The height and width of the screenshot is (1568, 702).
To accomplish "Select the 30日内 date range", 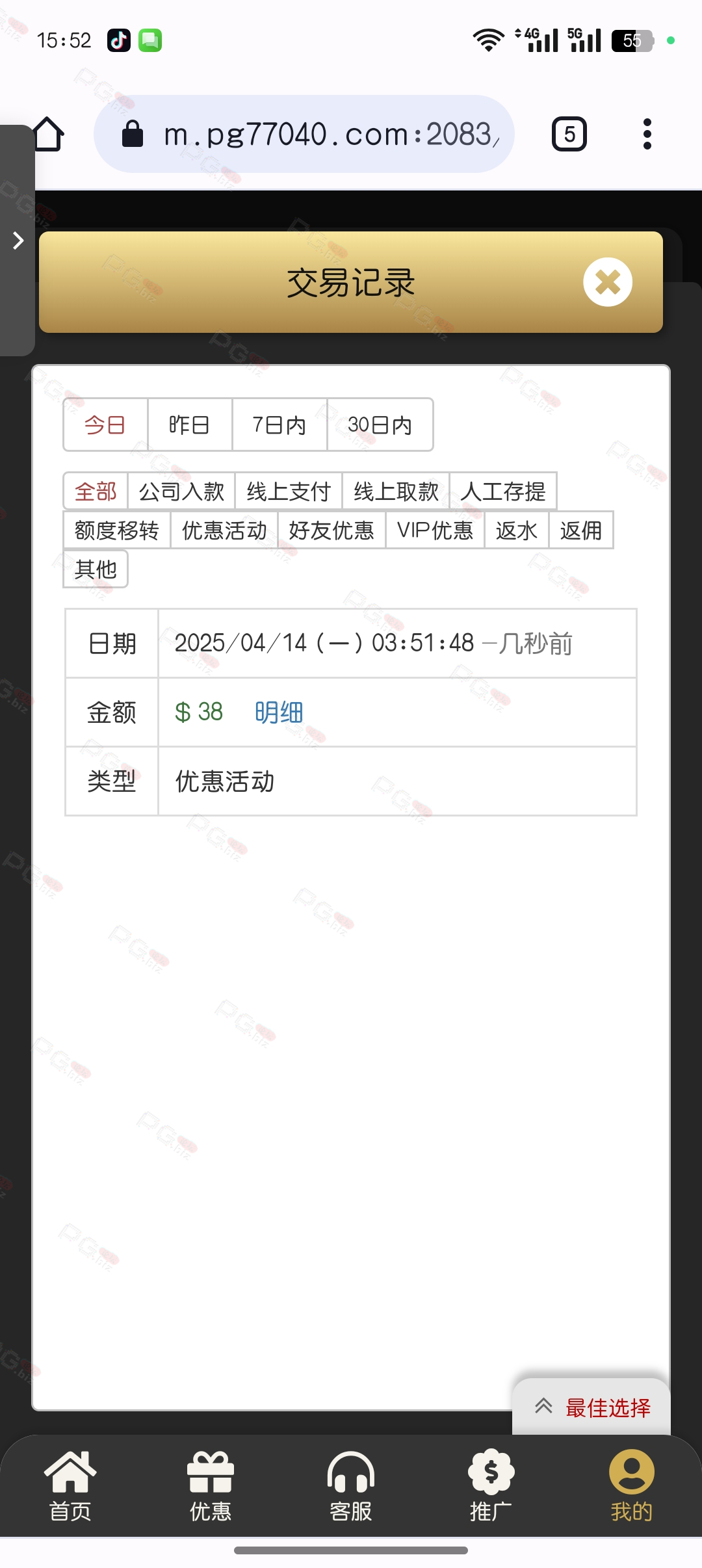I will click(380, 425).
